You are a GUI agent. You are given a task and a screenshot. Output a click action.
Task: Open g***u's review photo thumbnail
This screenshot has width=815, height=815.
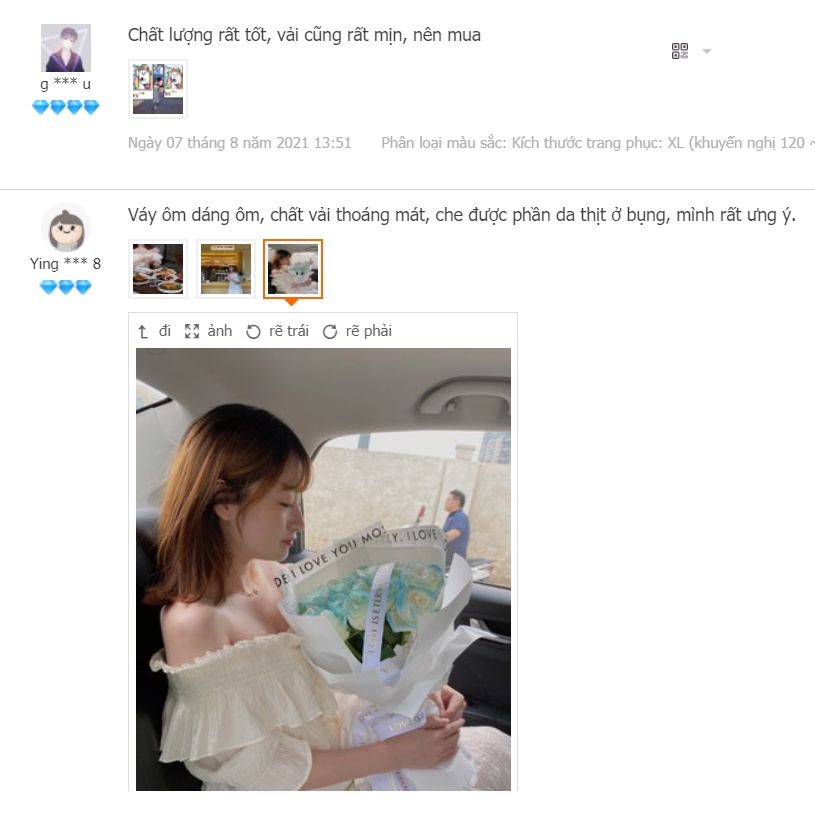point(158,89)
